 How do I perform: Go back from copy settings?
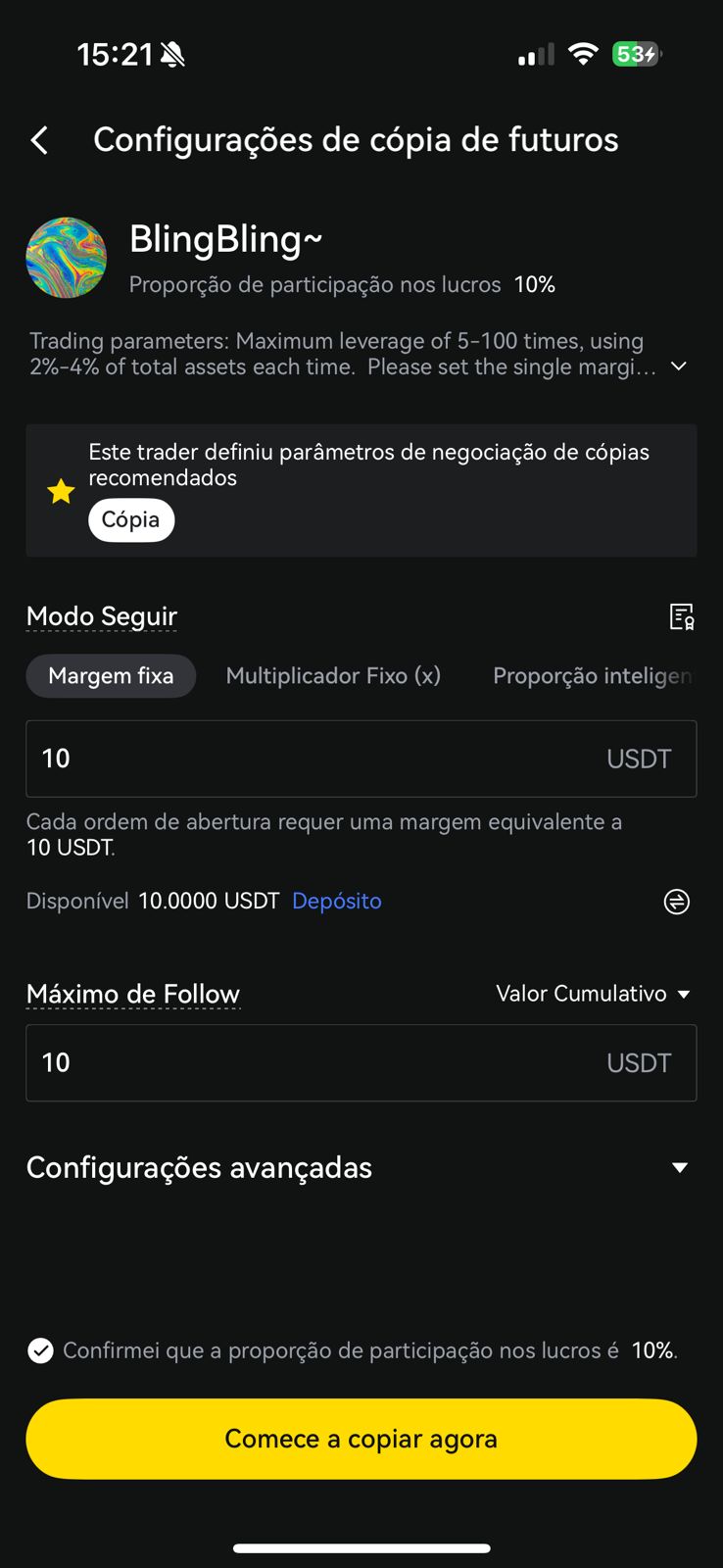[40, 140]
